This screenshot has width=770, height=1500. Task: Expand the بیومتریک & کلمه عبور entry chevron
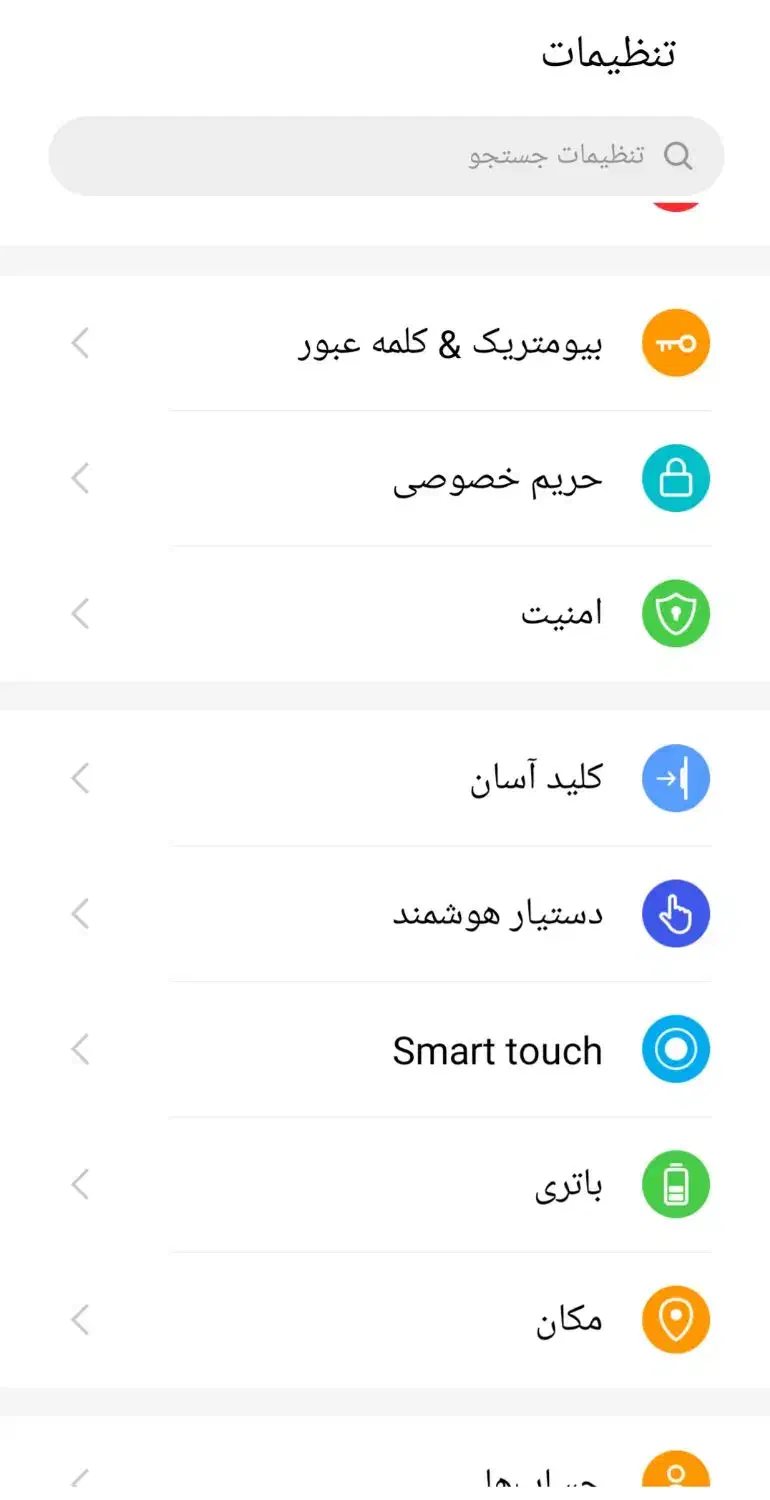tap(80, 342)
